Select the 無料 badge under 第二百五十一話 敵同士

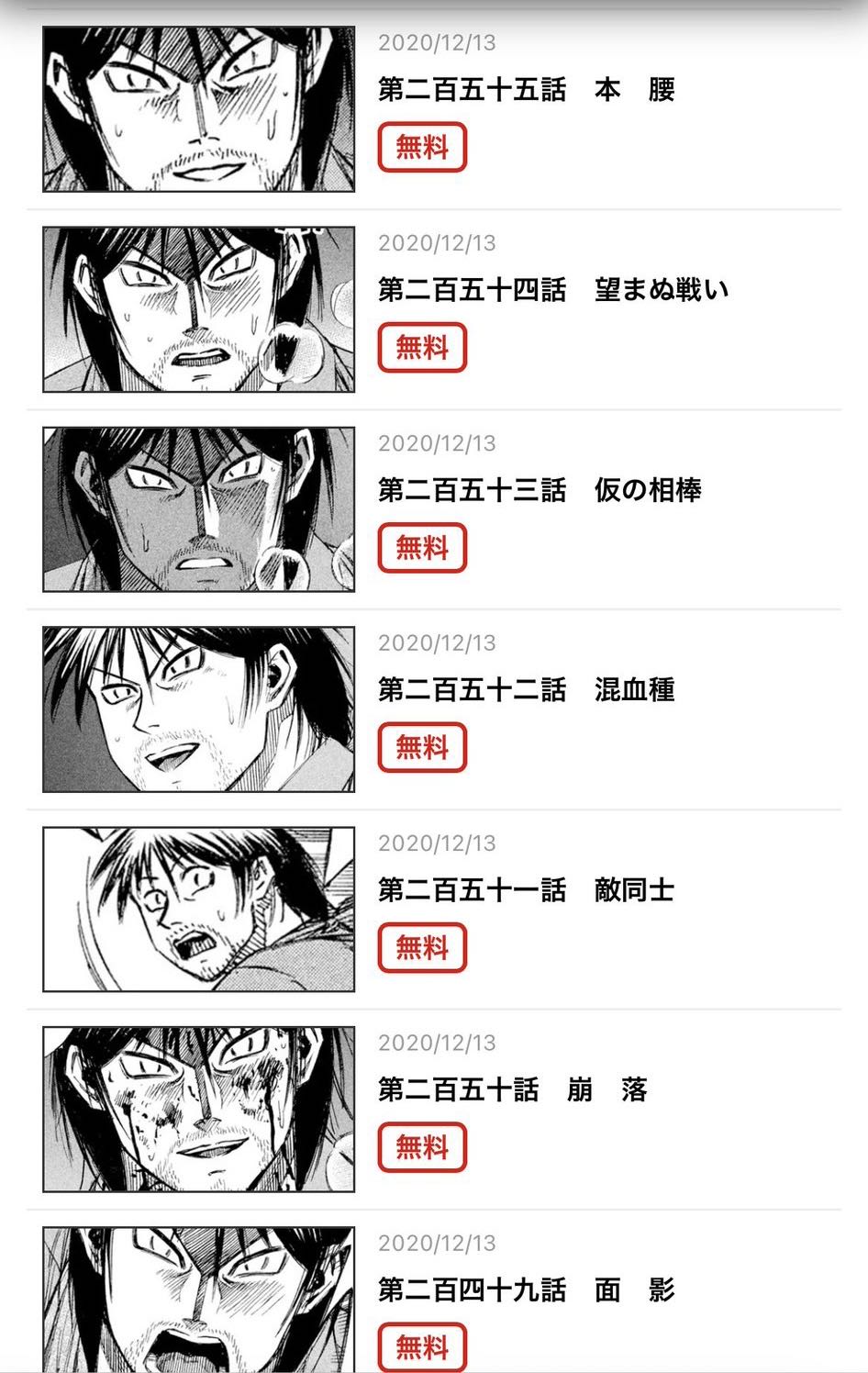[x=422, y=948]
